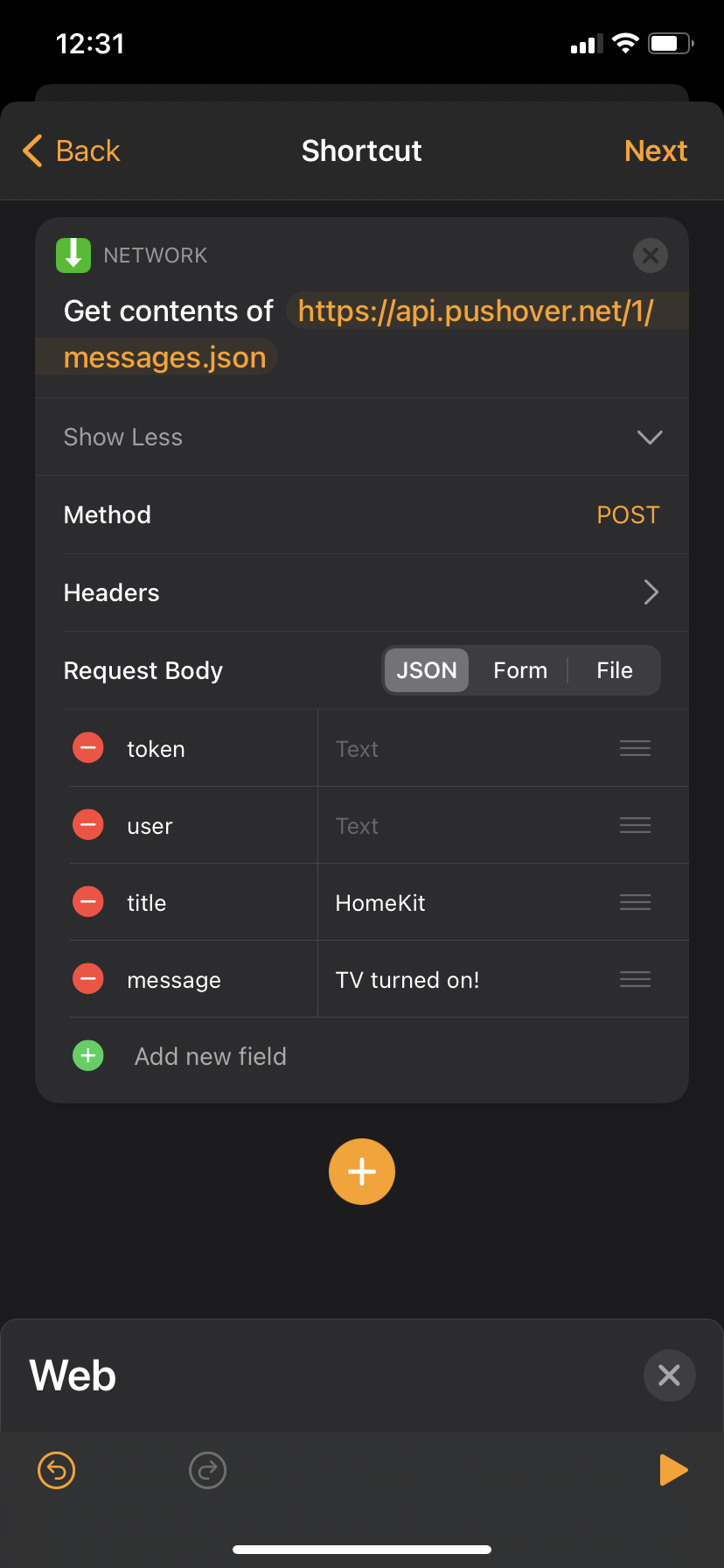Undo the last change
724x1568 pixels.
(56, 1470)
